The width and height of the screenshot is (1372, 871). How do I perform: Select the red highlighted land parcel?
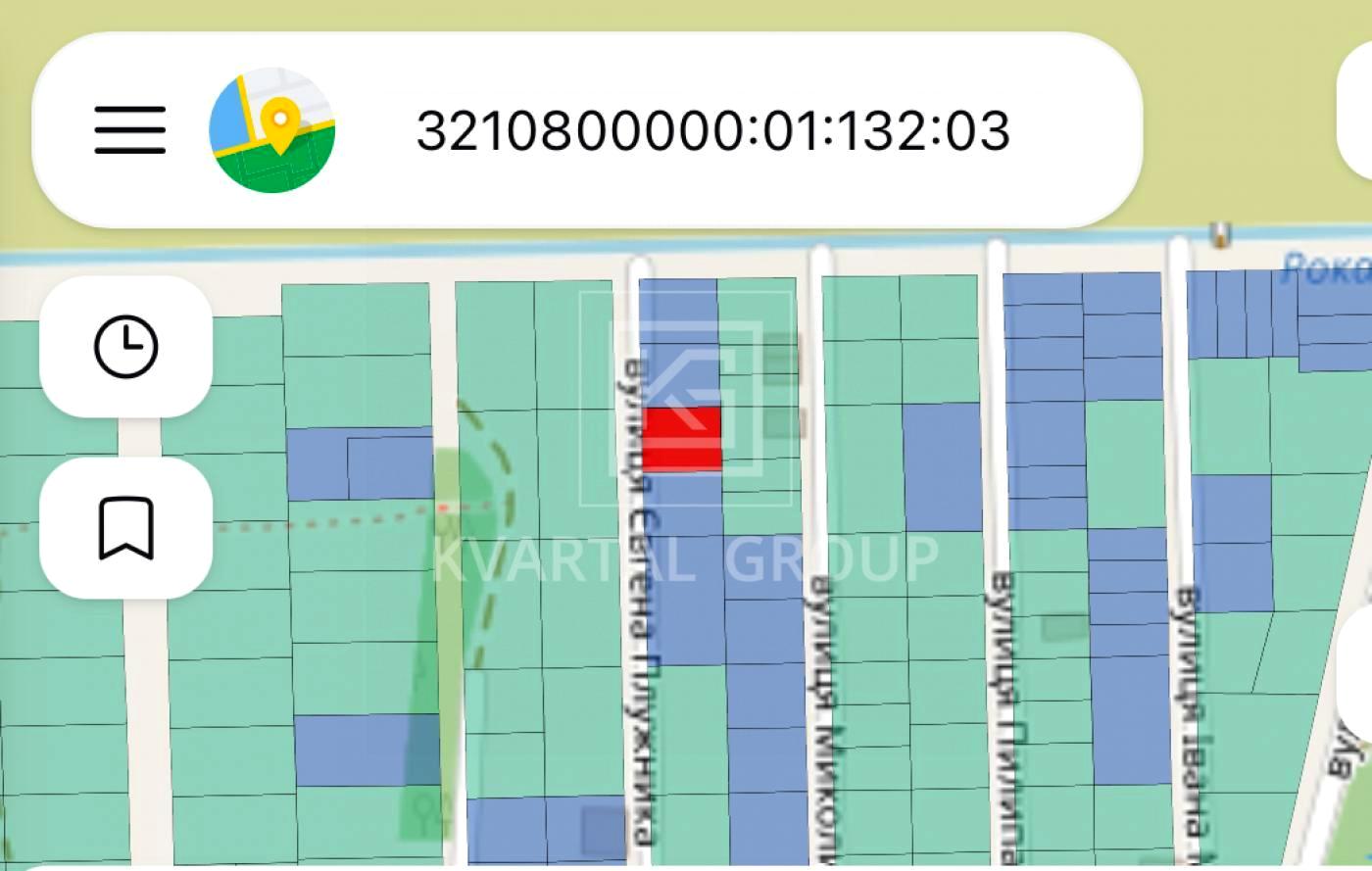[682, 438]
